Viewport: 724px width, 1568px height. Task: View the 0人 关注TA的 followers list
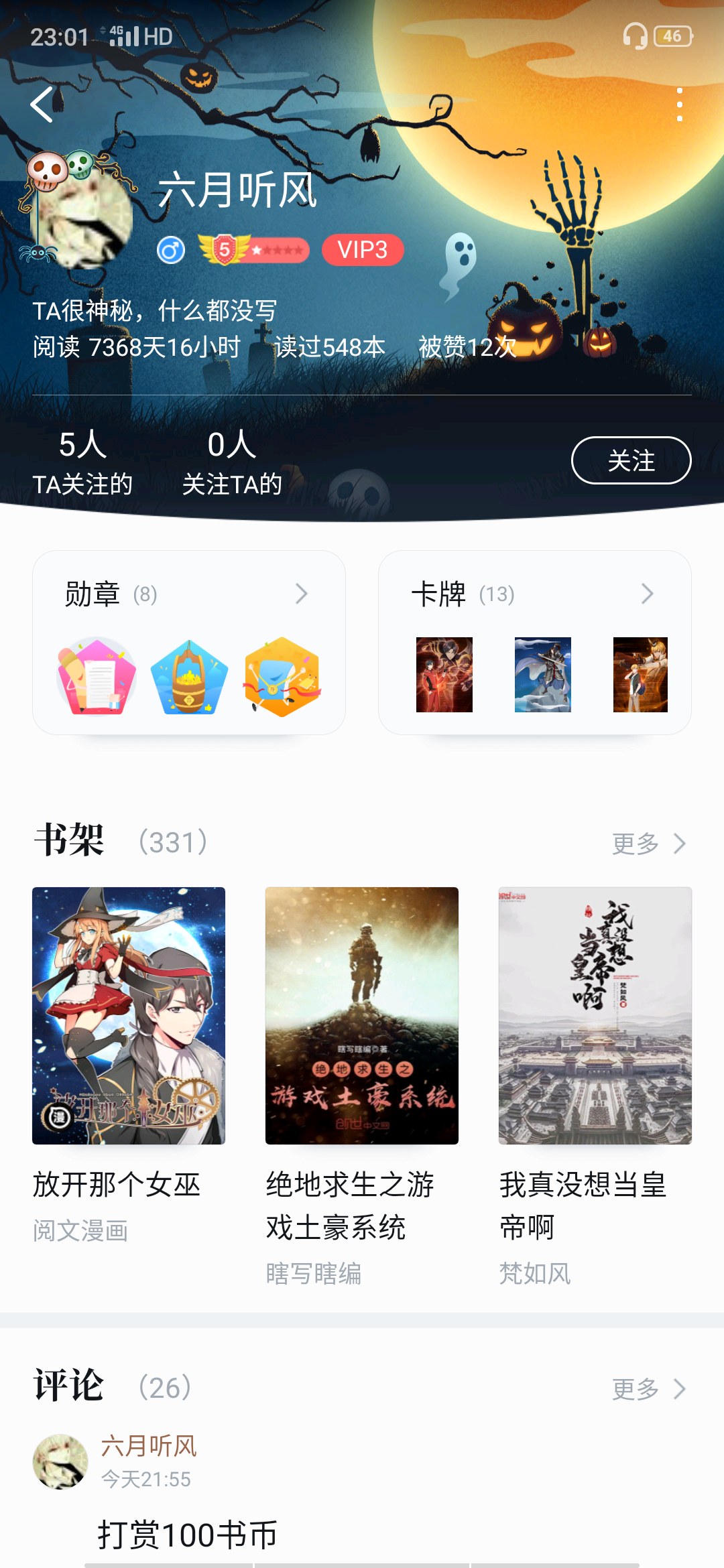point(232,462)
